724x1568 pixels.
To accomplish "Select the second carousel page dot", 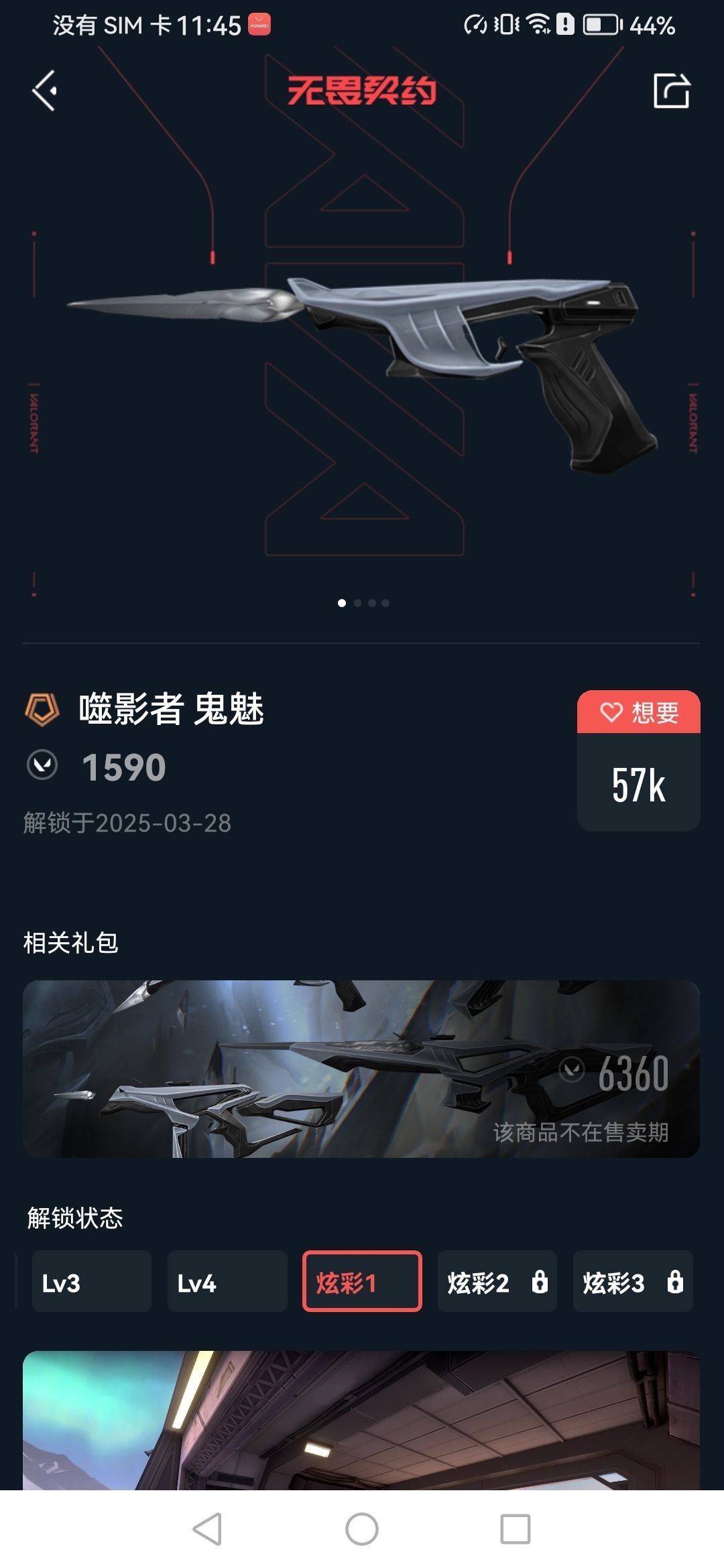I will (359, 603).
